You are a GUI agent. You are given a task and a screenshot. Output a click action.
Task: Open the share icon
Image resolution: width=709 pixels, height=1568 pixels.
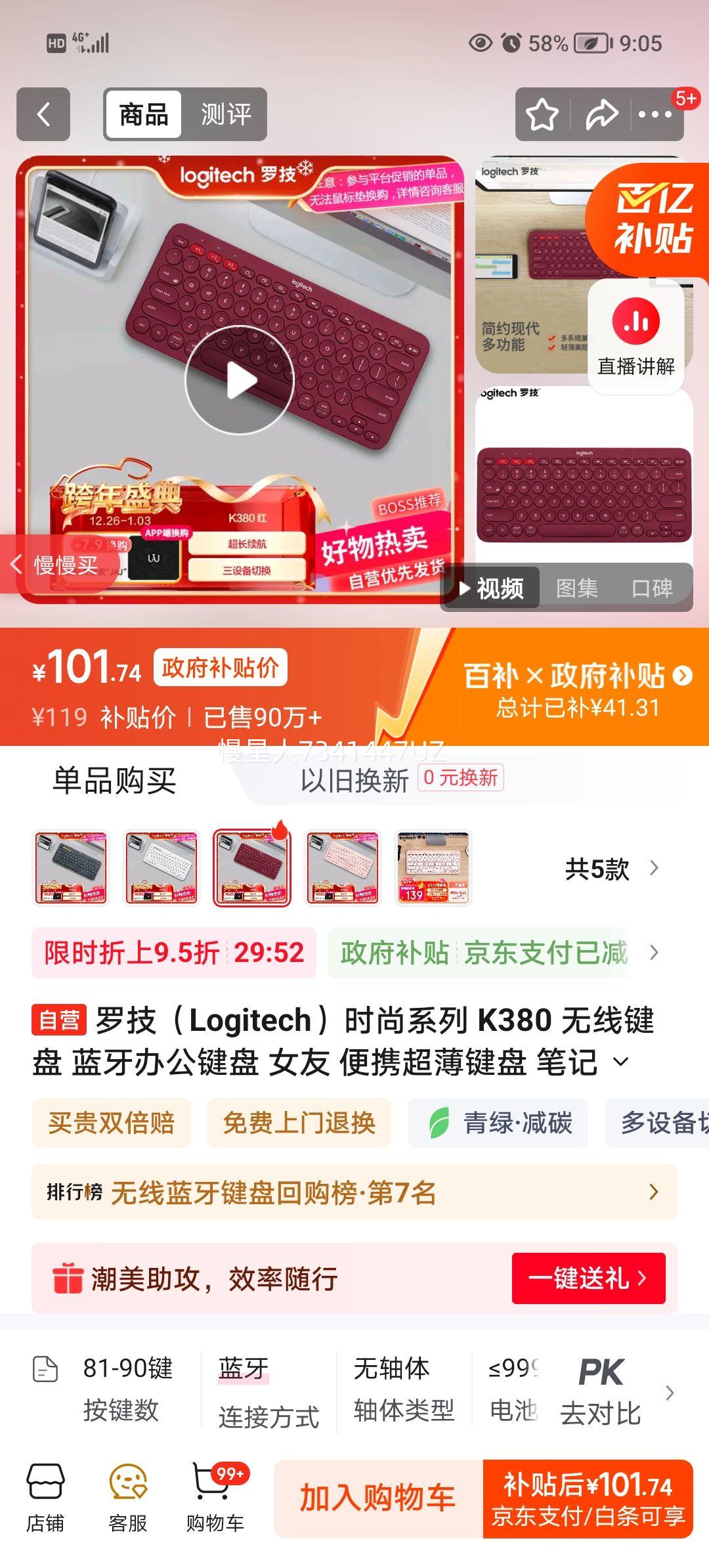(x=599, y=114)
